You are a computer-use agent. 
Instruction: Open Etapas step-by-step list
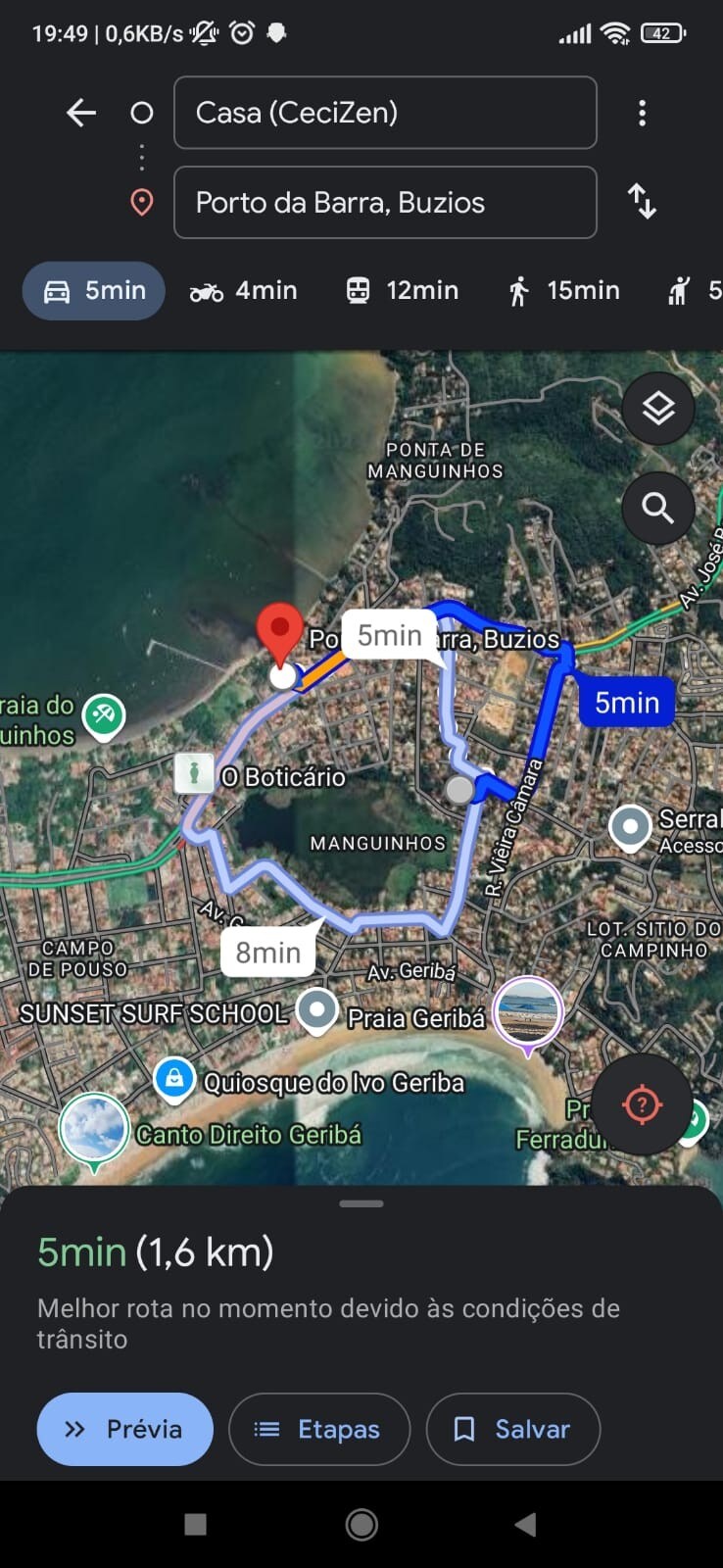tap(319, 1429)
